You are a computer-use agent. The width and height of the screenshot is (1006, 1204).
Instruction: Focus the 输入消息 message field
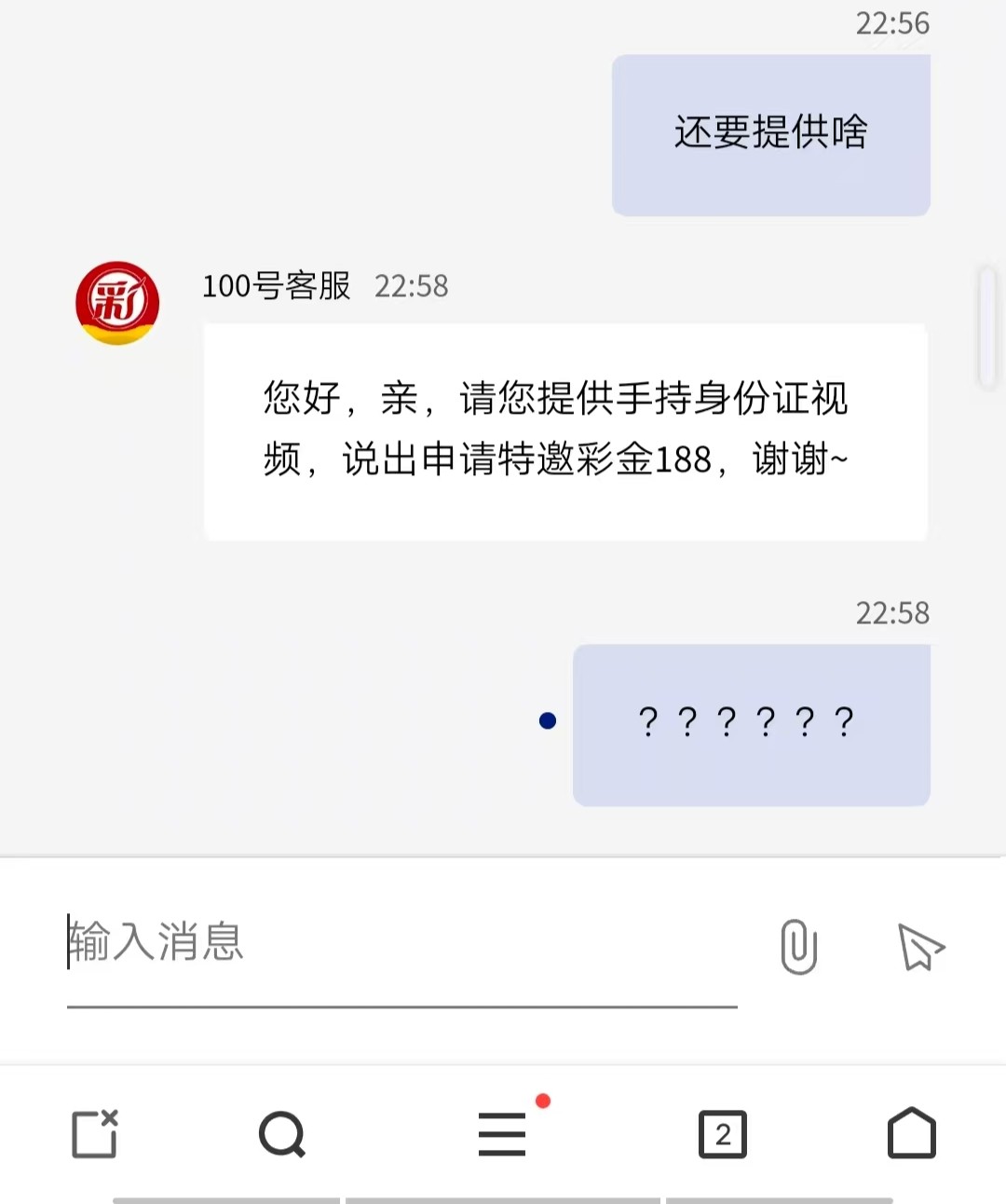pos(401,943)
